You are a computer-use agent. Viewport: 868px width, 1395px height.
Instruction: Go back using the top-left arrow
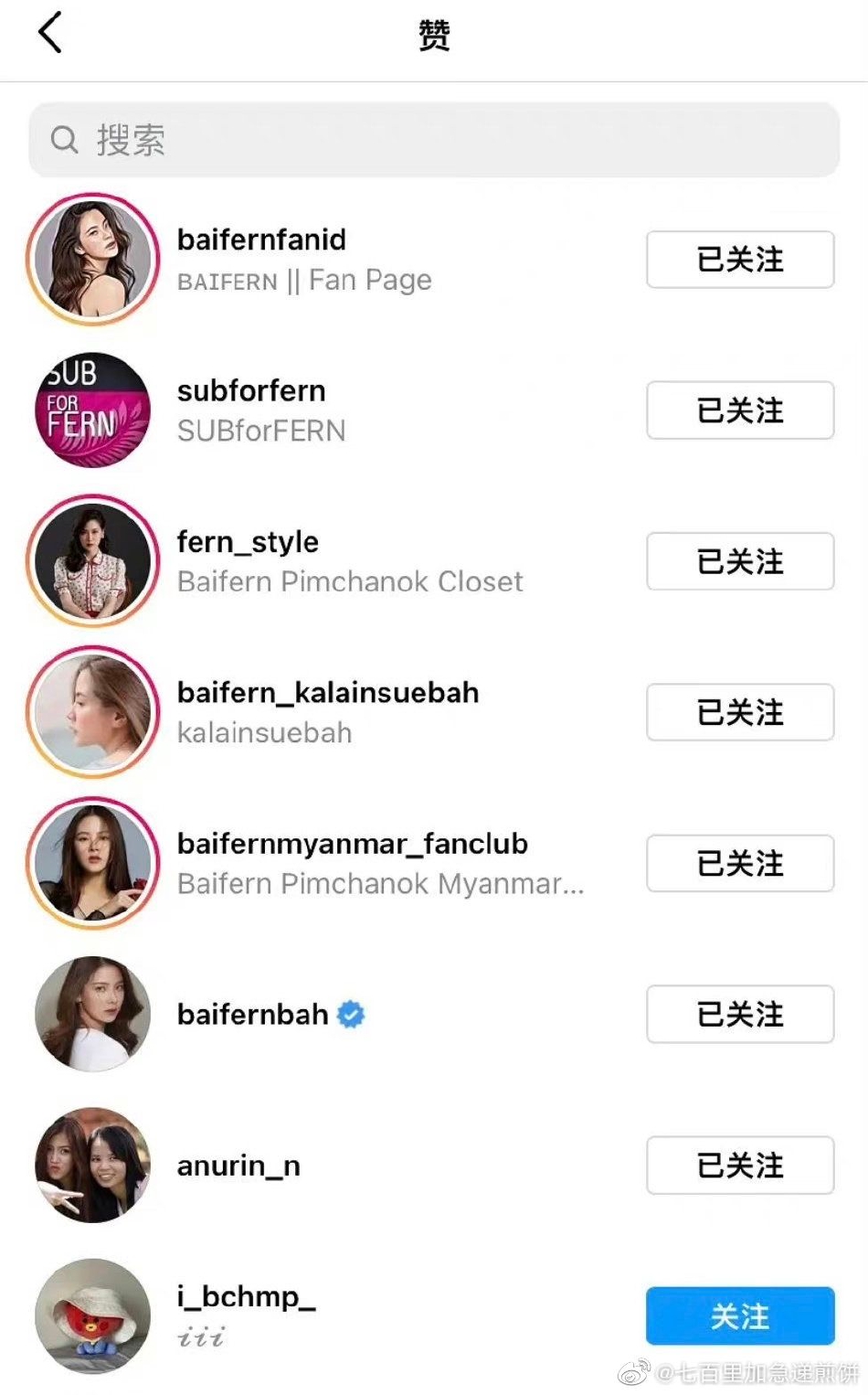pyautogui.click(x=50, y=33)
